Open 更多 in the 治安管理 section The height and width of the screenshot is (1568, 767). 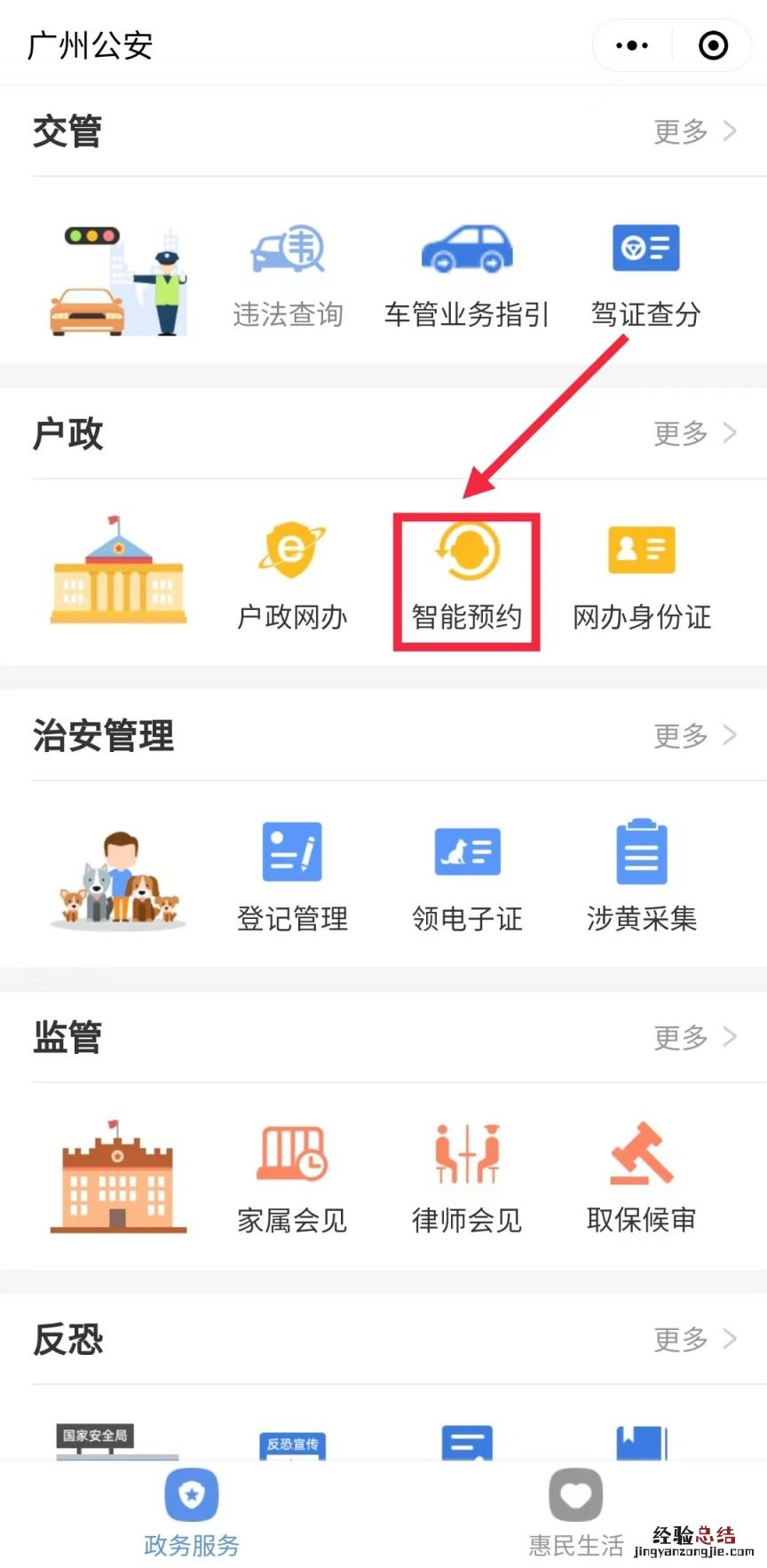[695, 735]
